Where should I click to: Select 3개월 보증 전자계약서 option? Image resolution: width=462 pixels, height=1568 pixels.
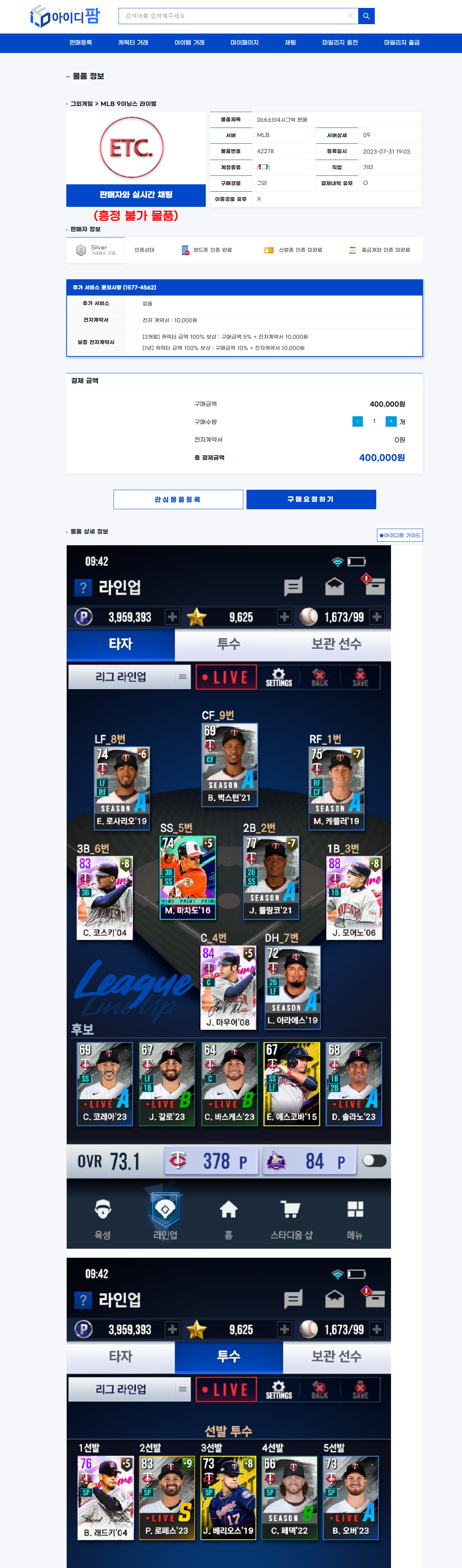[x=137, y=337]
